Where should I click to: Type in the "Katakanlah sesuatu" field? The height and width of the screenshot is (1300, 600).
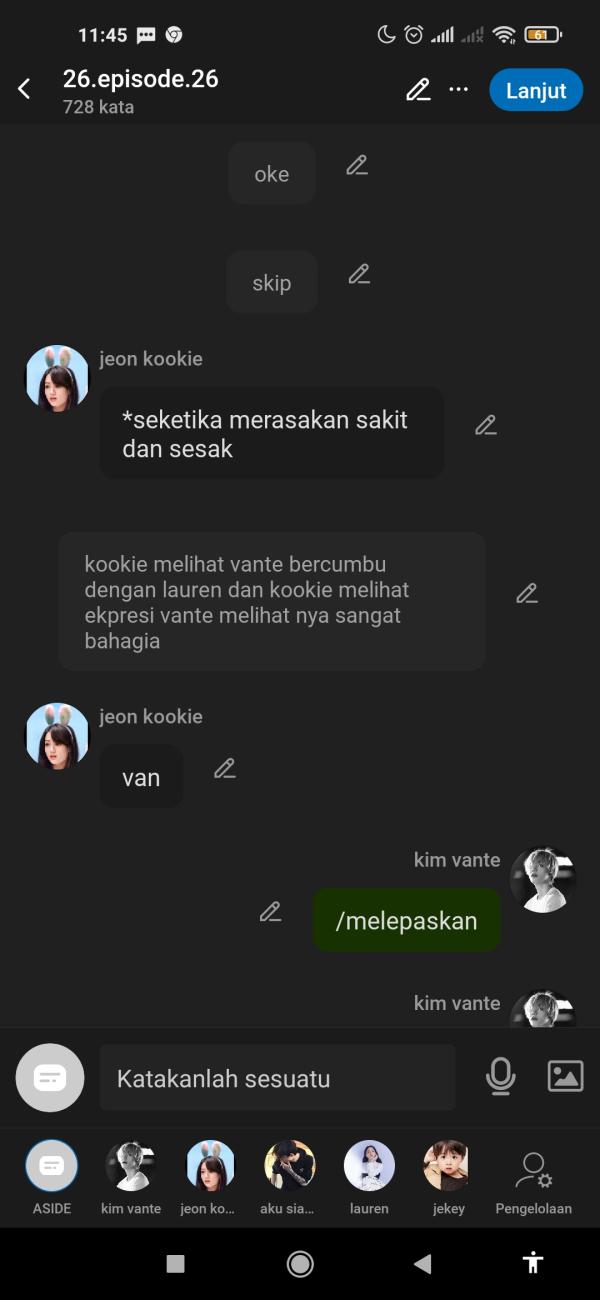(x=277, y=1079)
